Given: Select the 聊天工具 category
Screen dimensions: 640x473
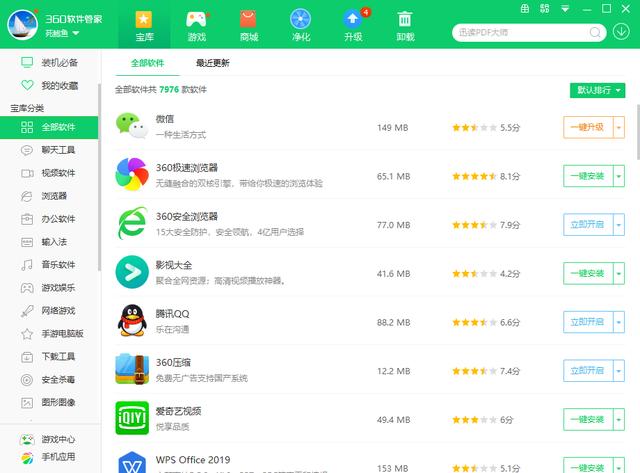Looking at the screenshot, I should [x=57, y=150].
